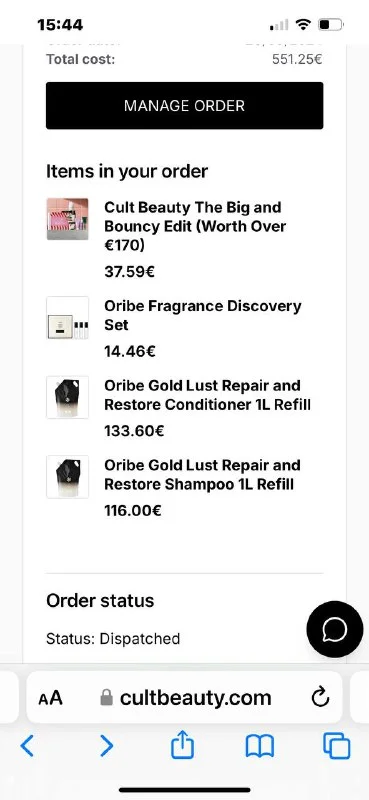
Task: Open Gold Lust Conditioner 1L Refill item
Action: point(207,395)
